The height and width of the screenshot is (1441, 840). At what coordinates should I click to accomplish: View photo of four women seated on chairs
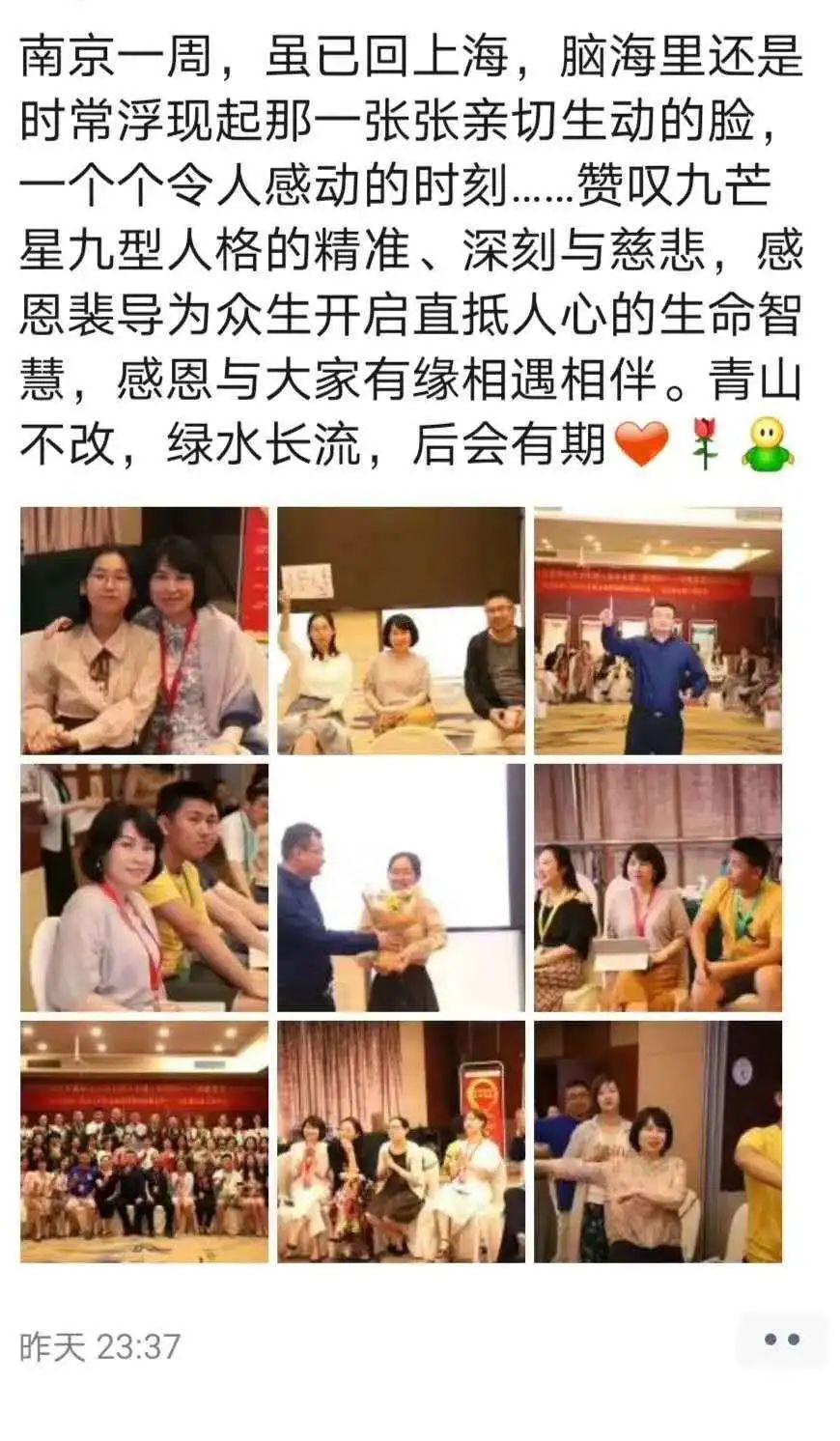[401, 1142]
